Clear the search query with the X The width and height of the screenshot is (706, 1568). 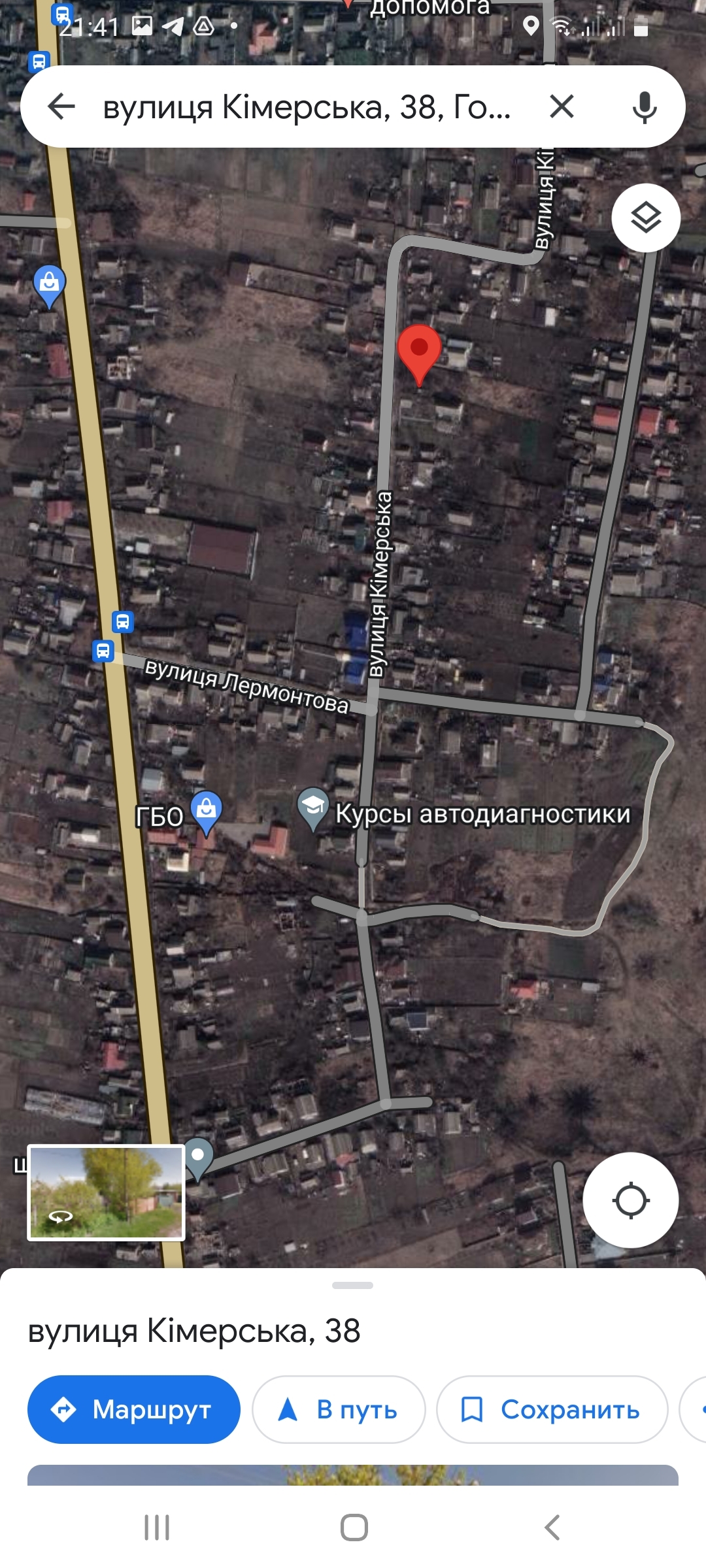click(562, 106)
